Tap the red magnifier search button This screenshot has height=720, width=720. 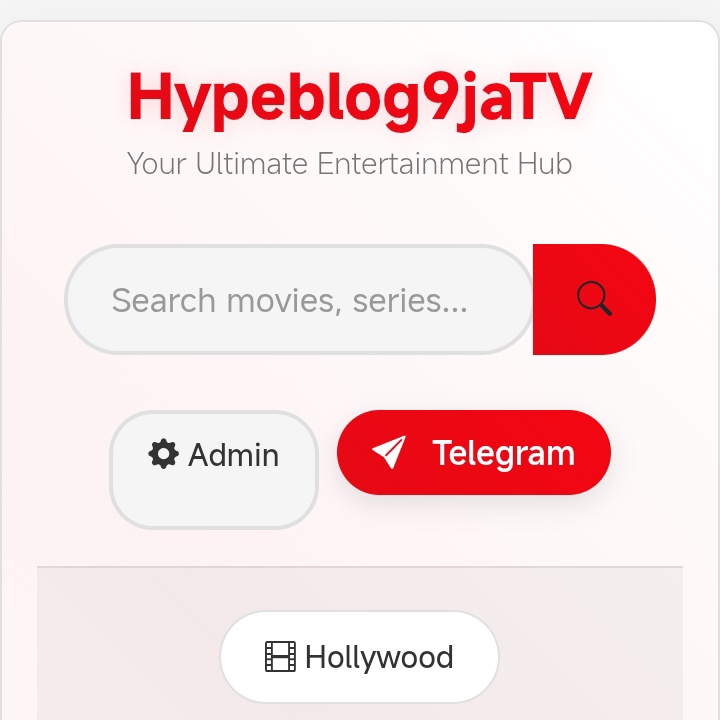pyautogui.click(x=594, y=299)
